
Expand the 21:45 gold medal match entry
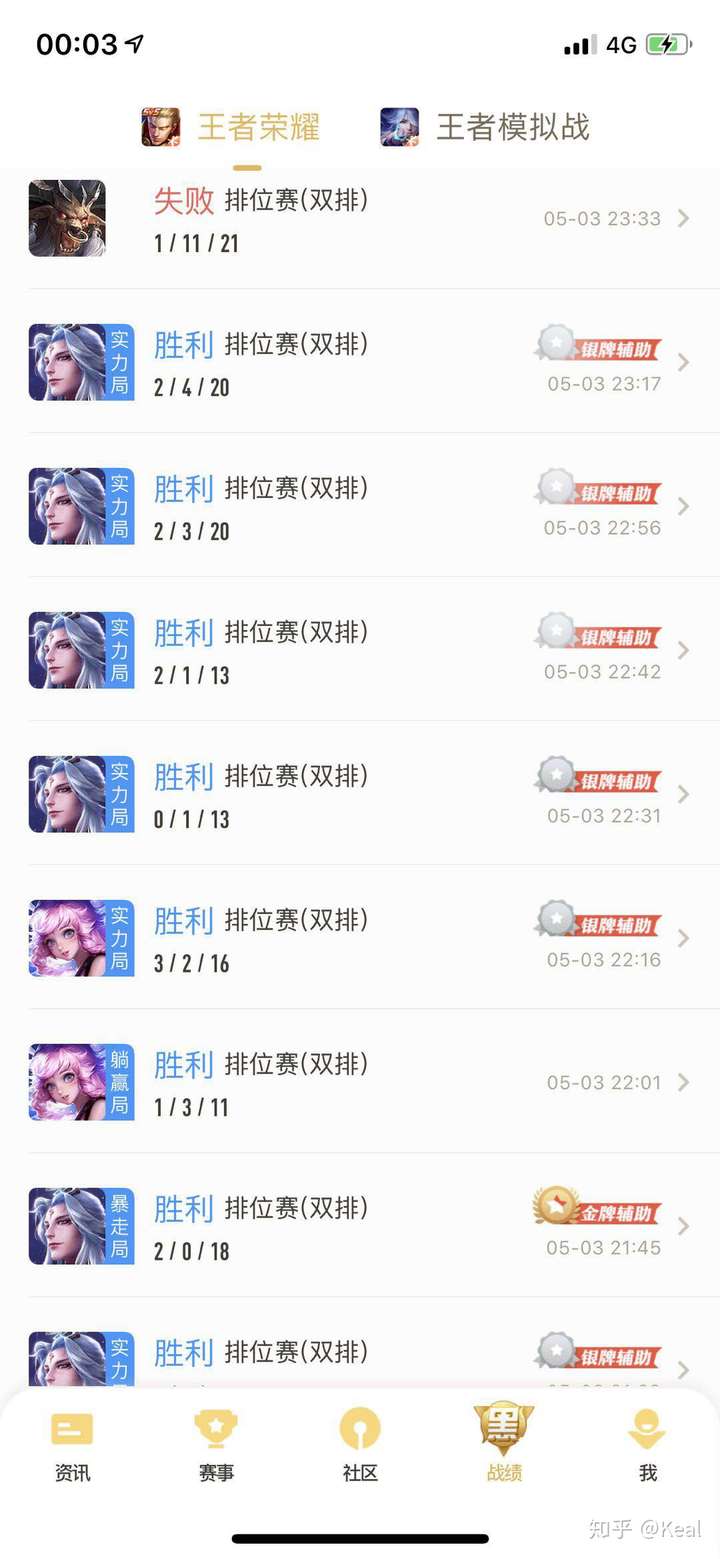[x=684, y=1224]
